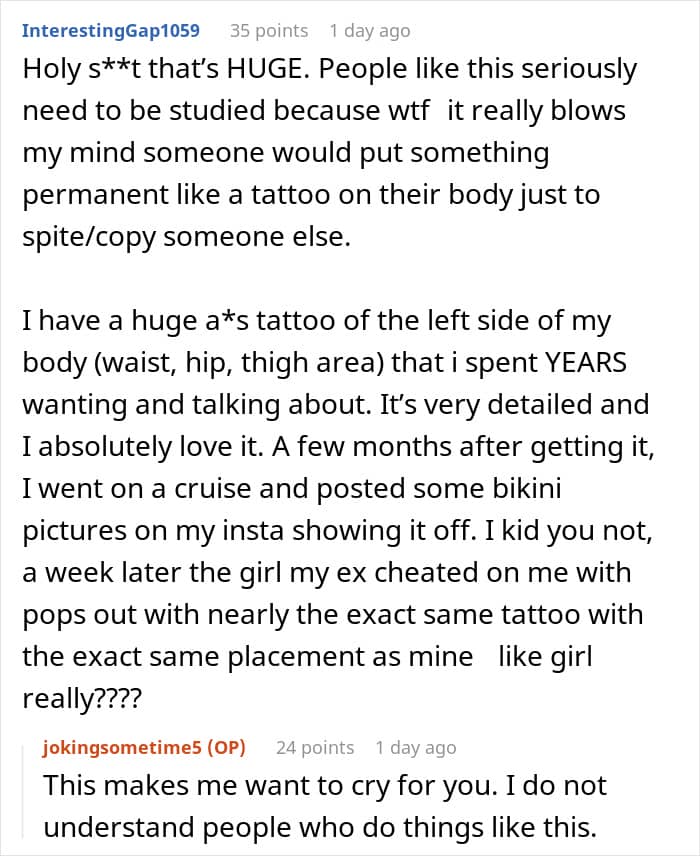Open jokingsometime5 (OP) profile

point(144,747)
